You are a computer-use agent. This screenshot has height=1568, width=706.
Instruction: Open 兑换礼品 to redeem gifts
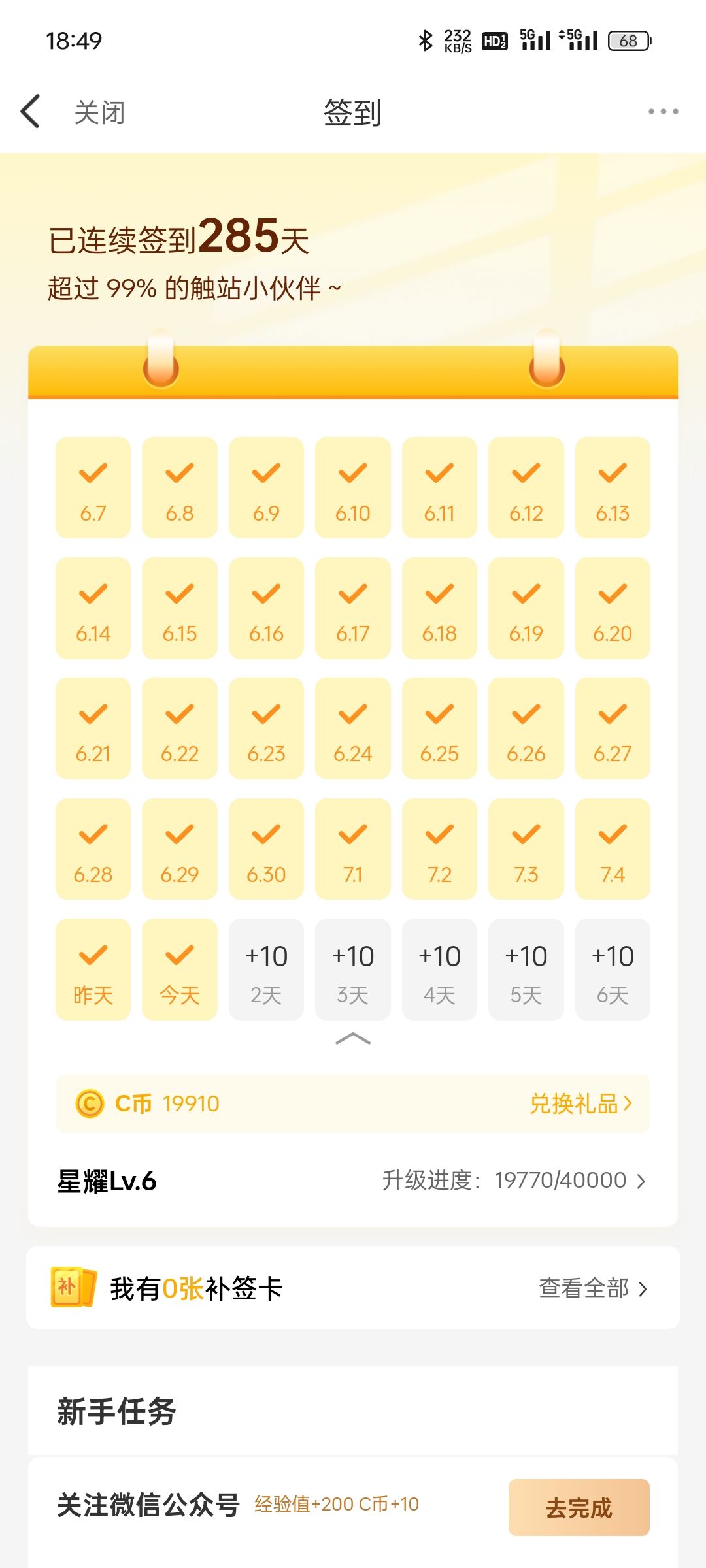pos(580,1104)
